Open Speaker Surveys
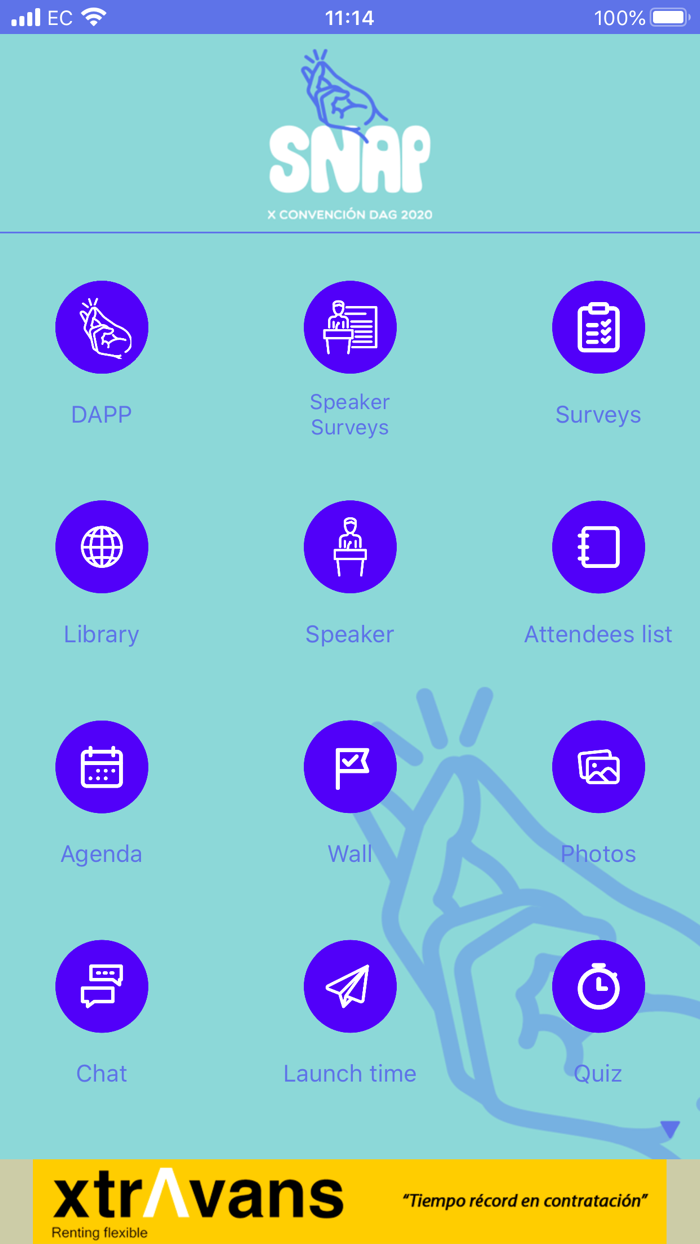700x1244 pixels. tap(350, 327)
